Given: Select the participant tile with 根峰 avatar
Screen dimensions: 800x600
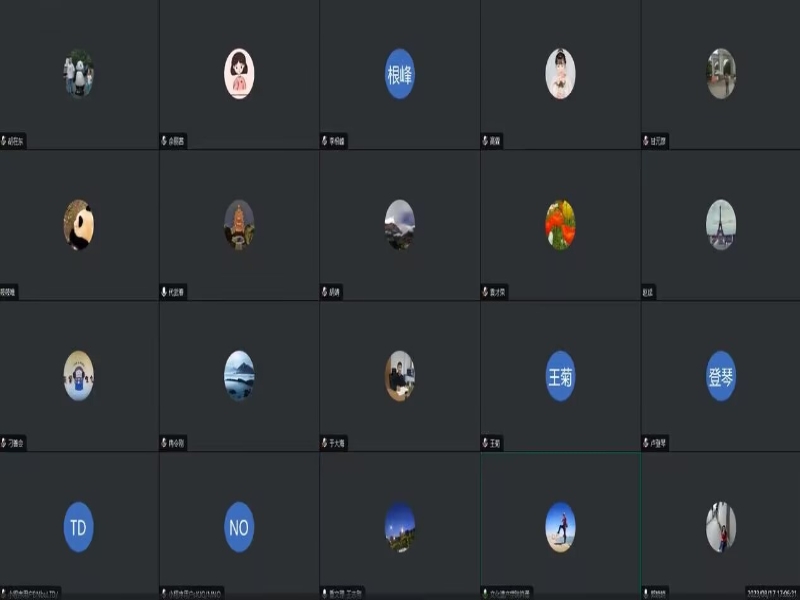Looking at the screenshot, I should (399, 74).
